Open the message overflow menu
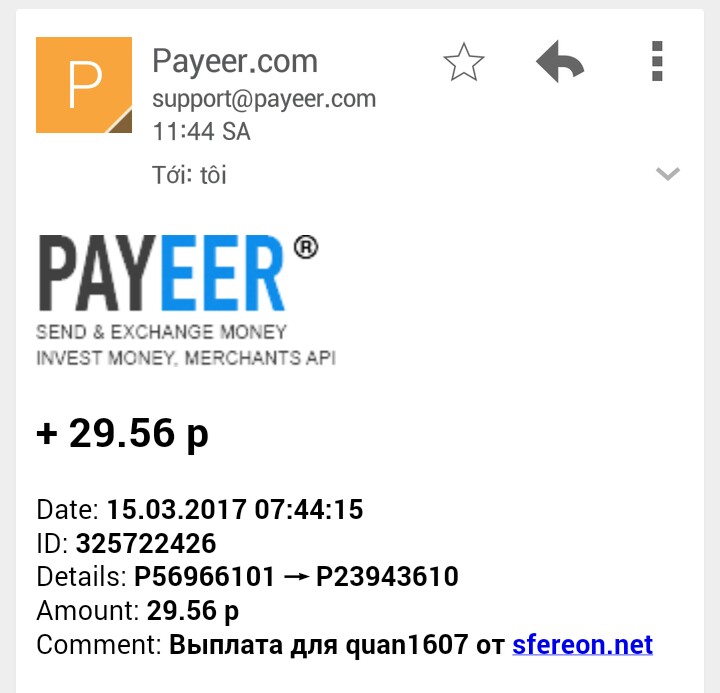 [x=657, y=62]
